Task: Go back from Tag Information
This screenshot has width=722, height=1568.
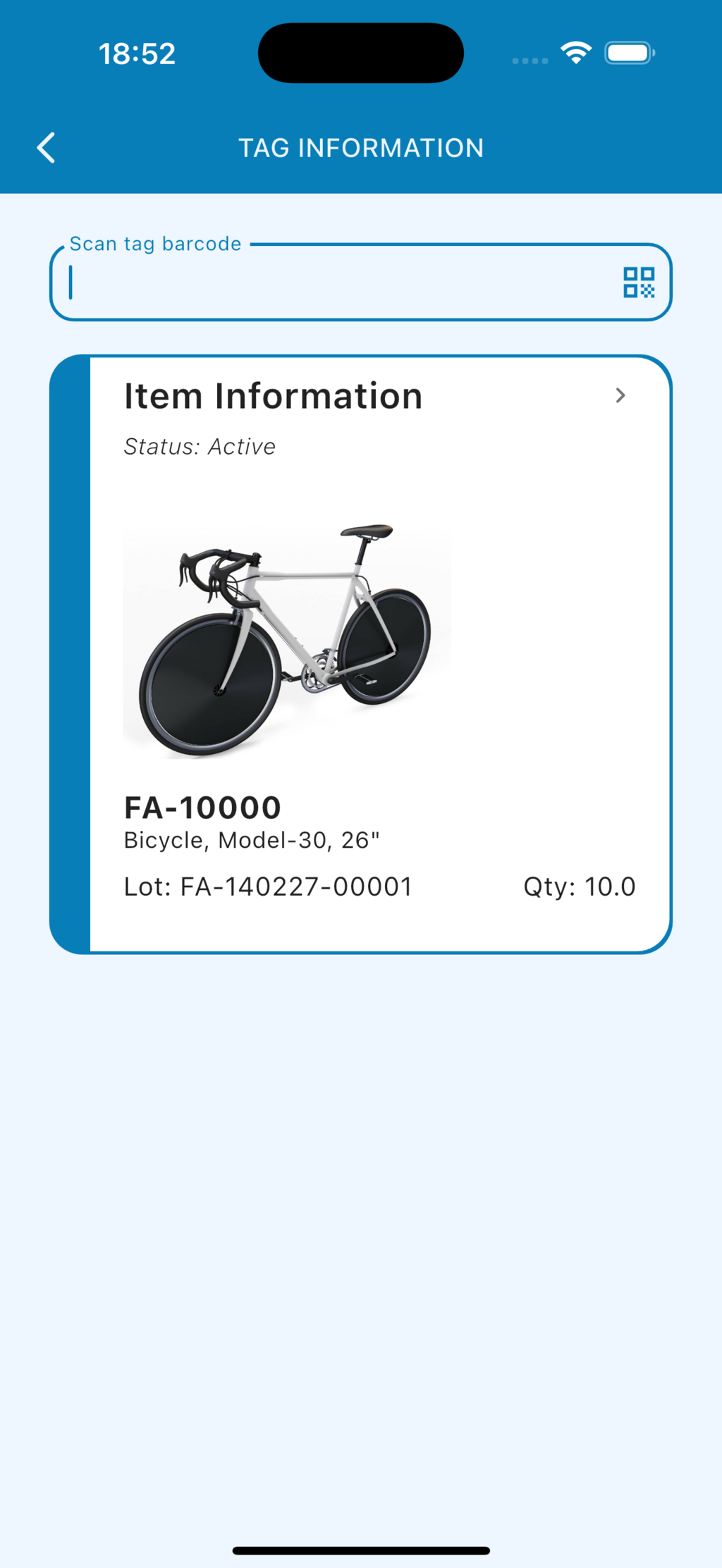Action: pyautogui.click(x=47, y=148)
